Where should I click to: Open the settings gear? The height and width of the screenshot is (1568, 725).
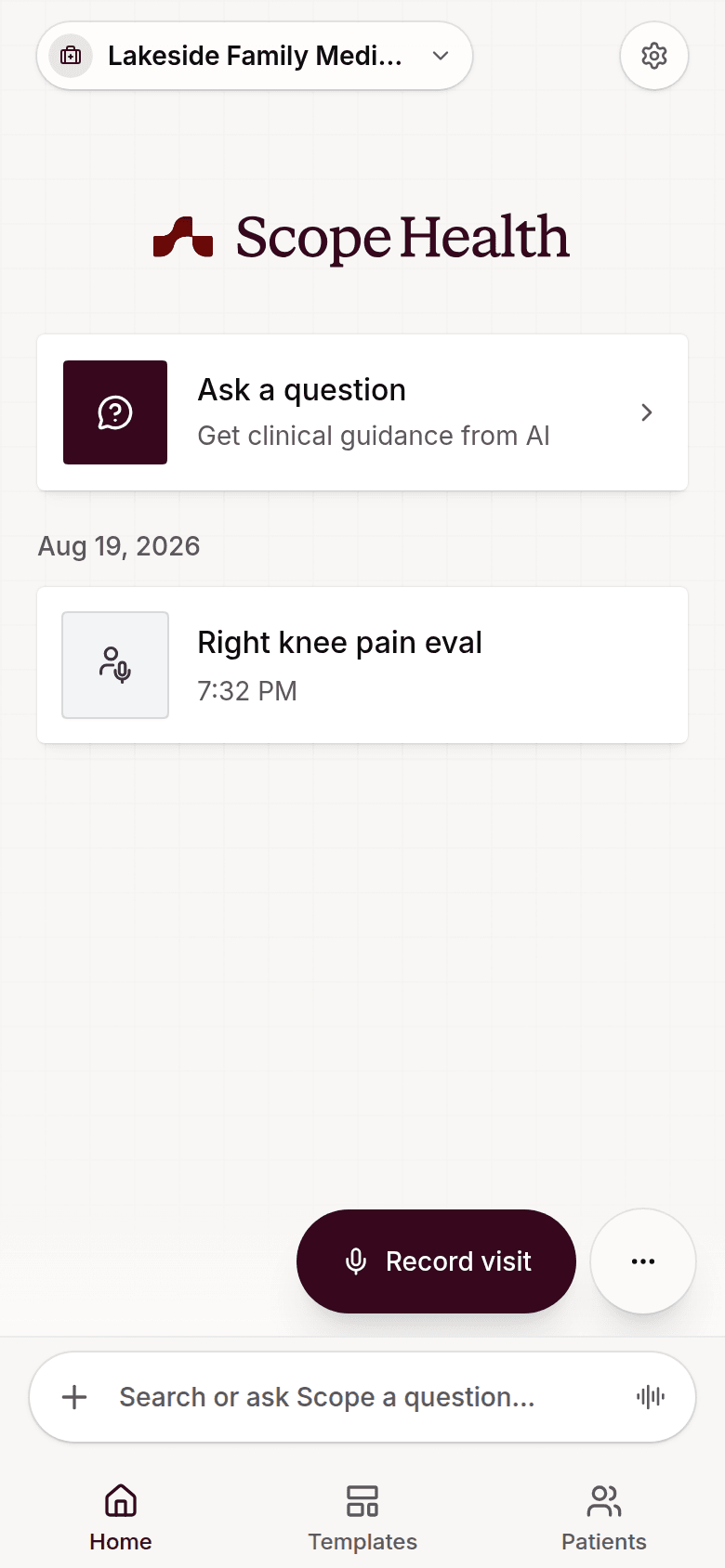tap(654, 56)
